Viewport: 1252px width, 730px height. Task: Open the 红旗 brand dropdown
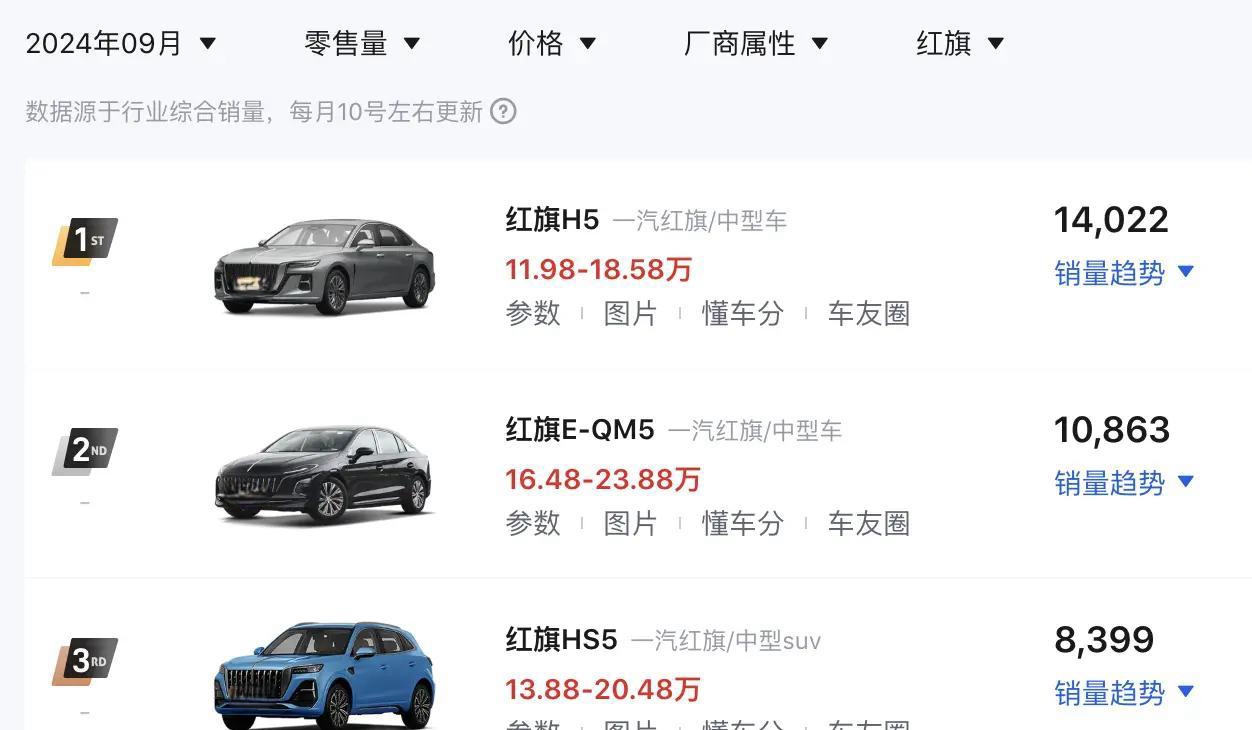(960, 43)
